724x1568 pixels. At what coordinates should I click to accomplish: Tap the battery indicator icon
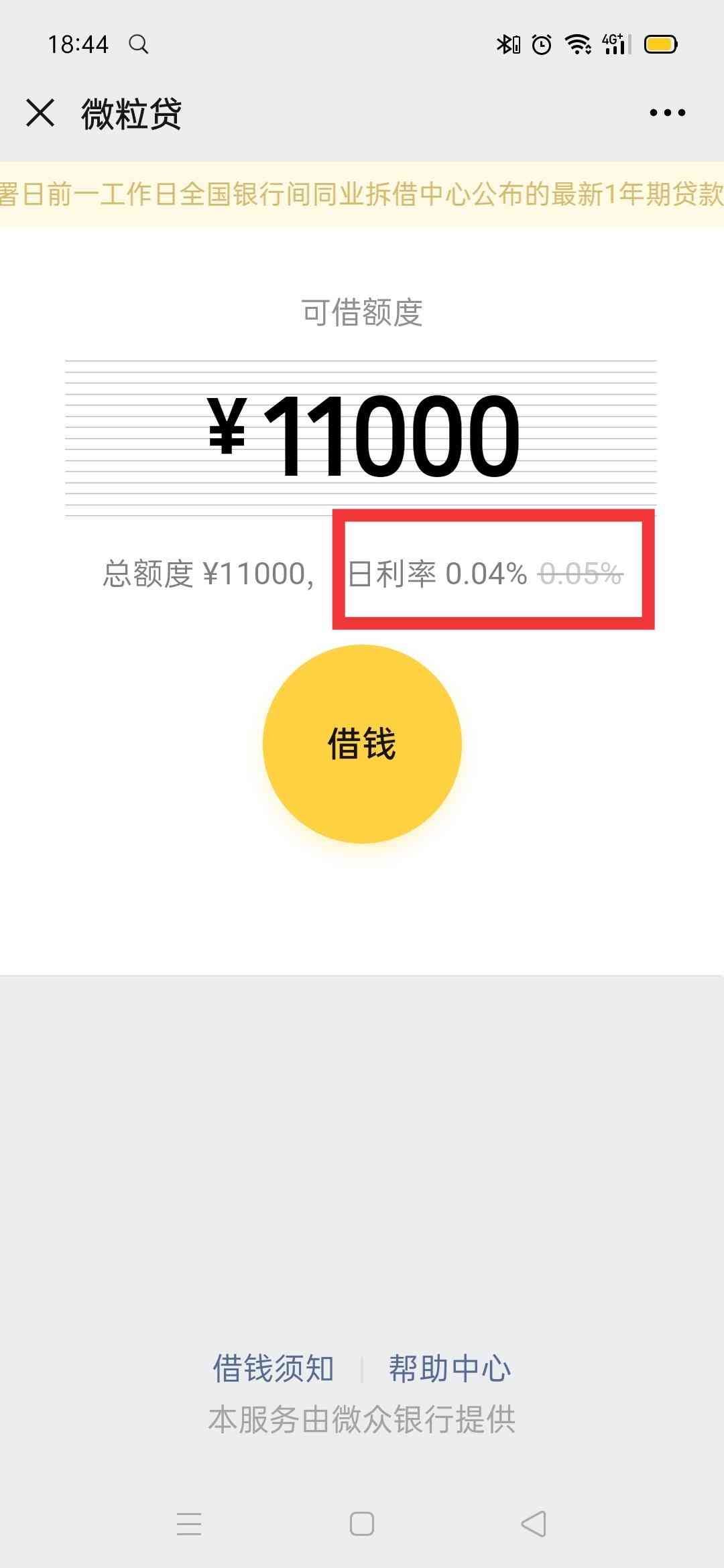pos(660,43)
